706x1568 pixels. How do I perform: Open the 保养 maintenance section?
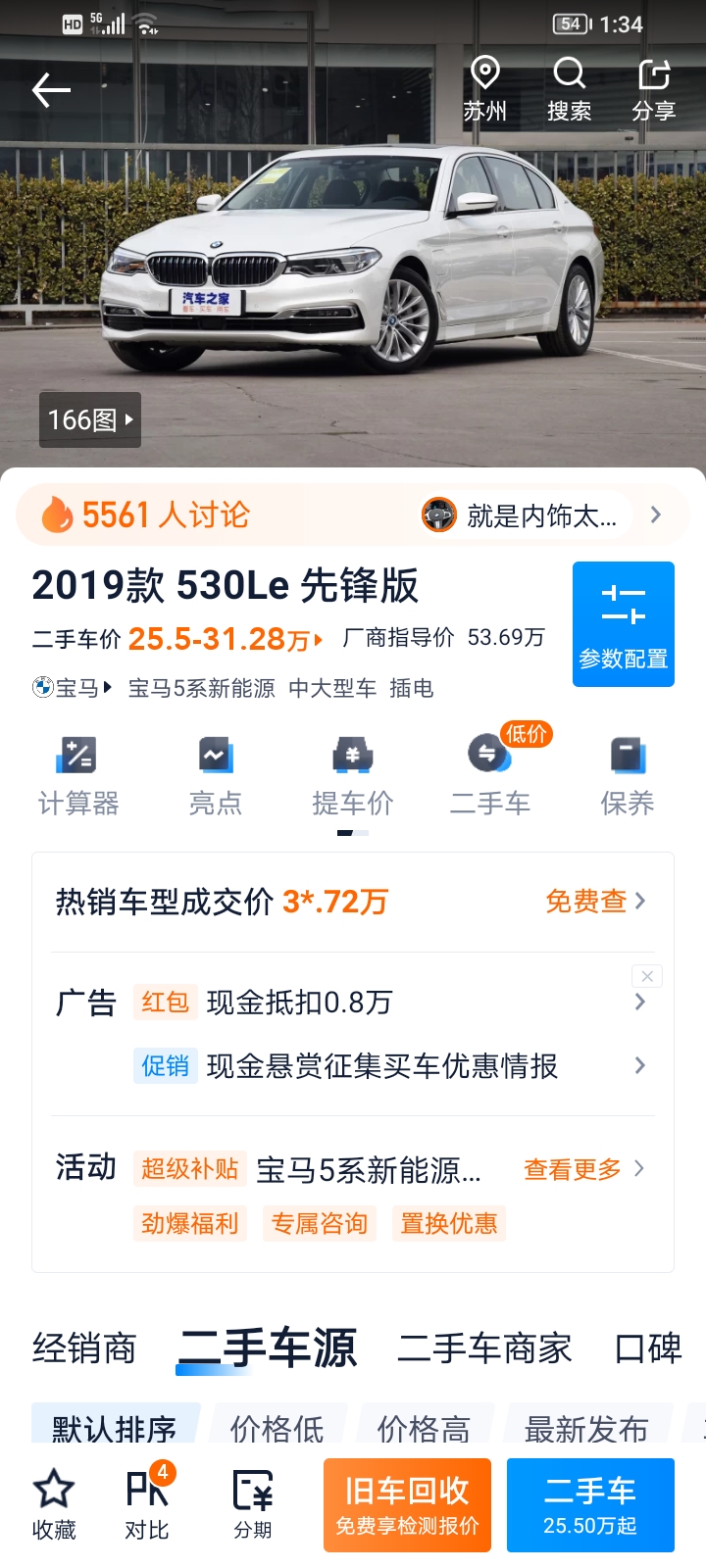tap(628, 776)
